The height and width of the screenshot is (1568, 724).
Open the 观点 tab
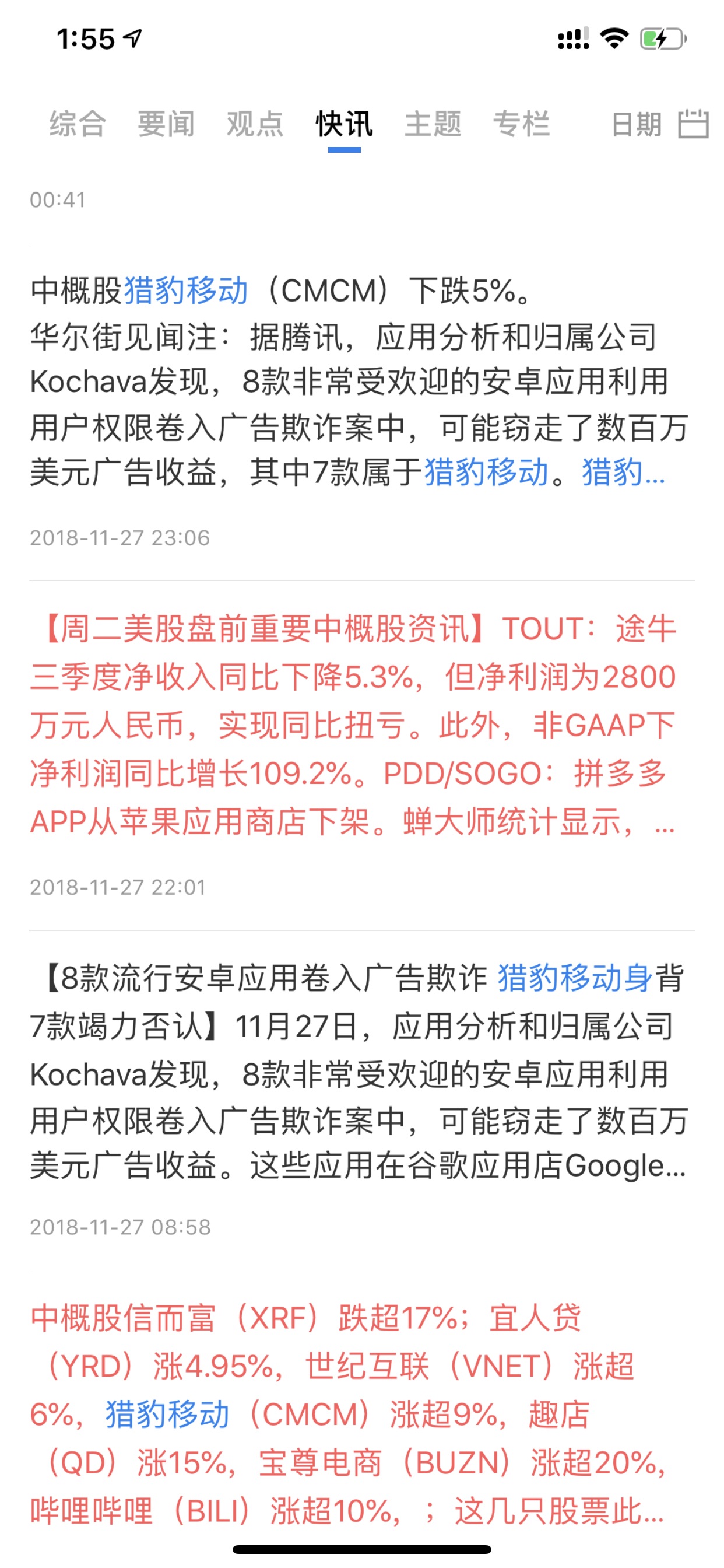(x=255, y=124)
